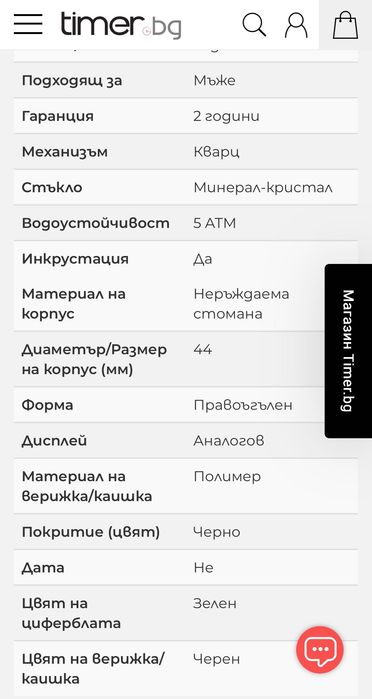Image resolution: width=372 pixels, height=699 pixels.
Task: Open the hamburger menu
Action: (x=28, y=24)
